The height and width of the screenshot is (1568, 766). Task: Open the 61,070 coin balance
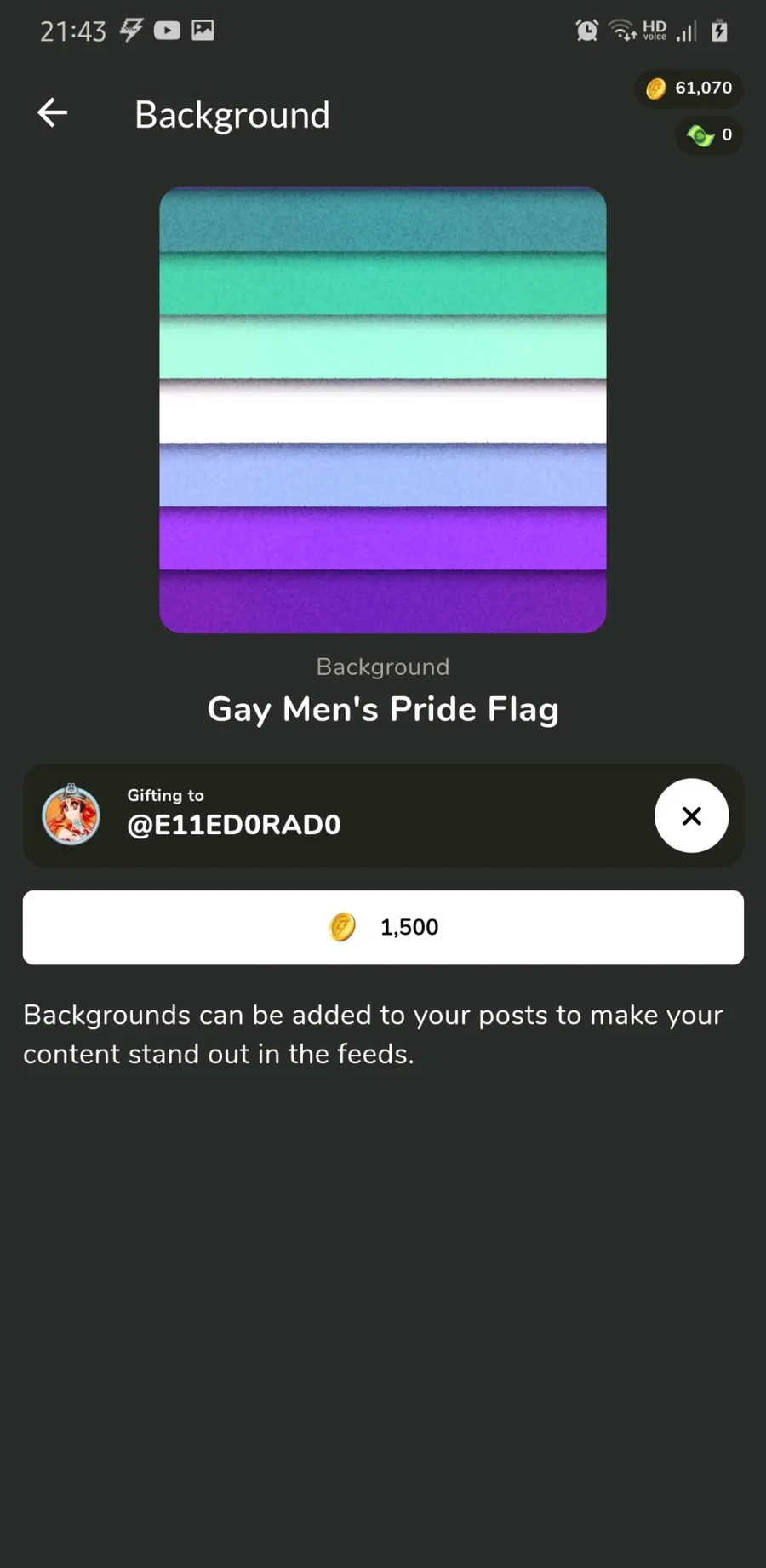[689, 89]
